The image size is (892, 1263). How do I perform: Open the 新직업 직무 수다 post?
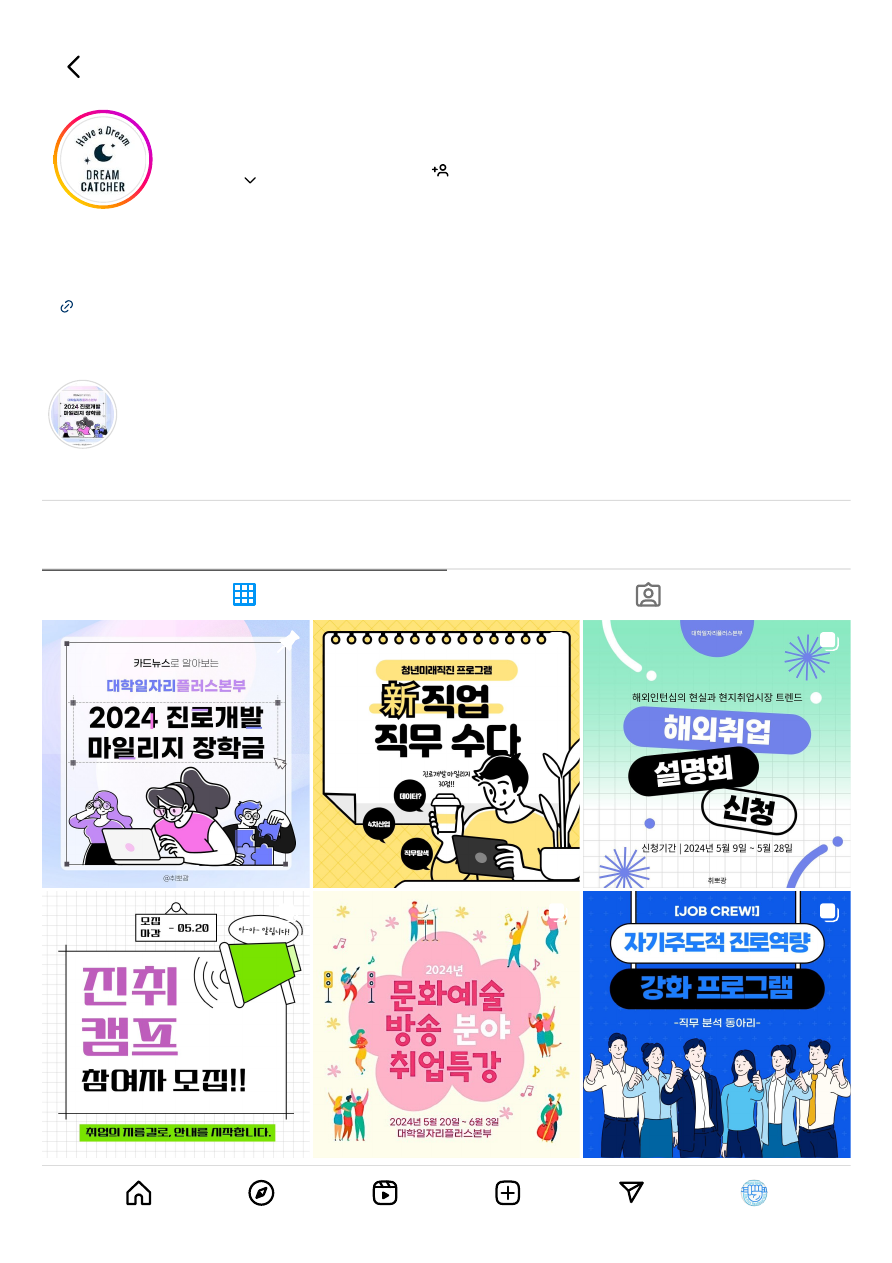(446, 753)
